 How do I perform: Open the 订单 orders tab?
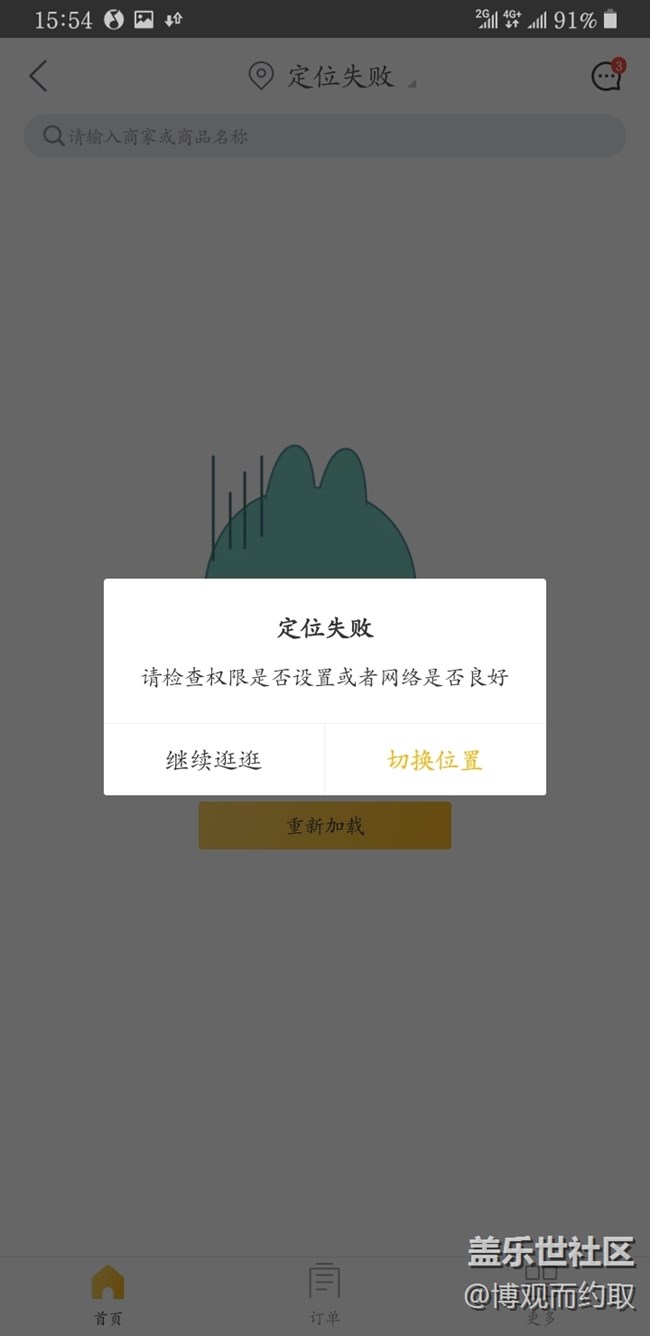tap(325, 1295)
